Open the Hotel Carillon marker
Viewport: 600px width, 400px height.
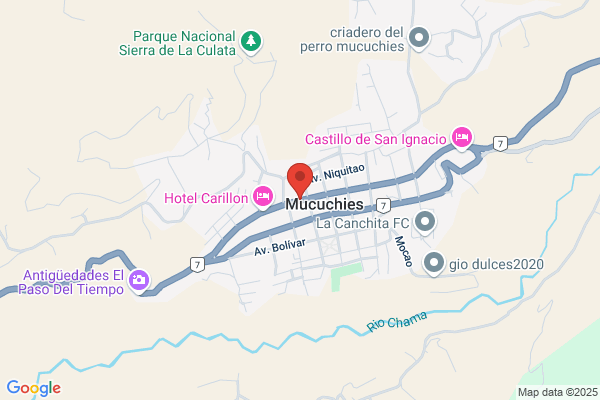[x=263, y=198]
